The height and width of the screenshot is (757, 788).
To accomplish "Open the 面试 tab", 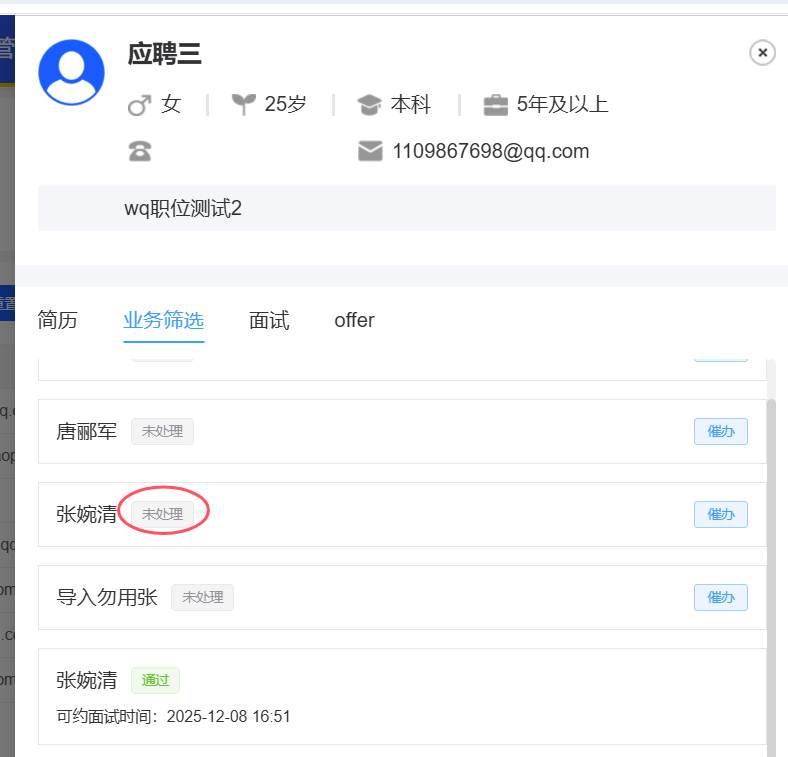I will click(269, 320).
